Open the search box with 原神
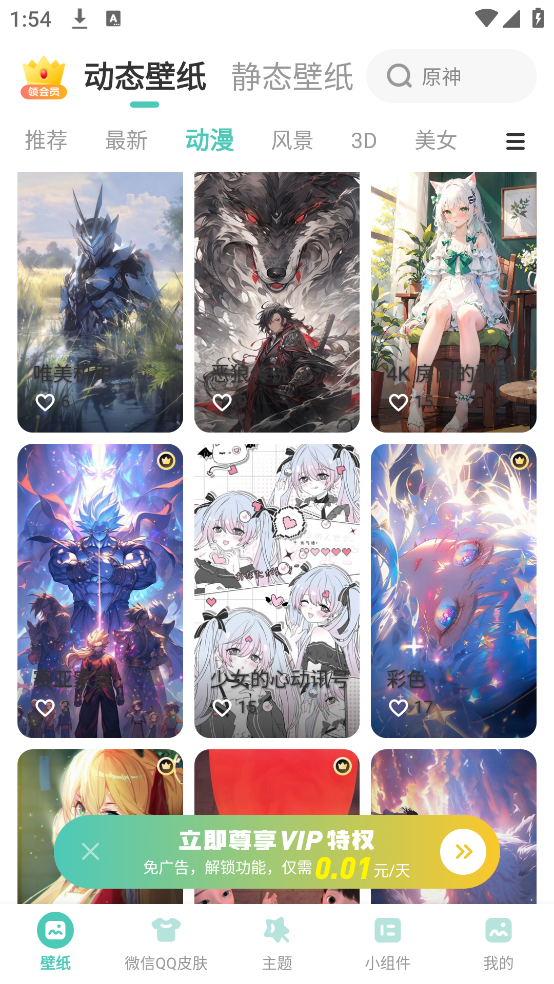Image resolution: width=554 pixels, height=984 pixels. pyautogui.click(x=452, y=77)
